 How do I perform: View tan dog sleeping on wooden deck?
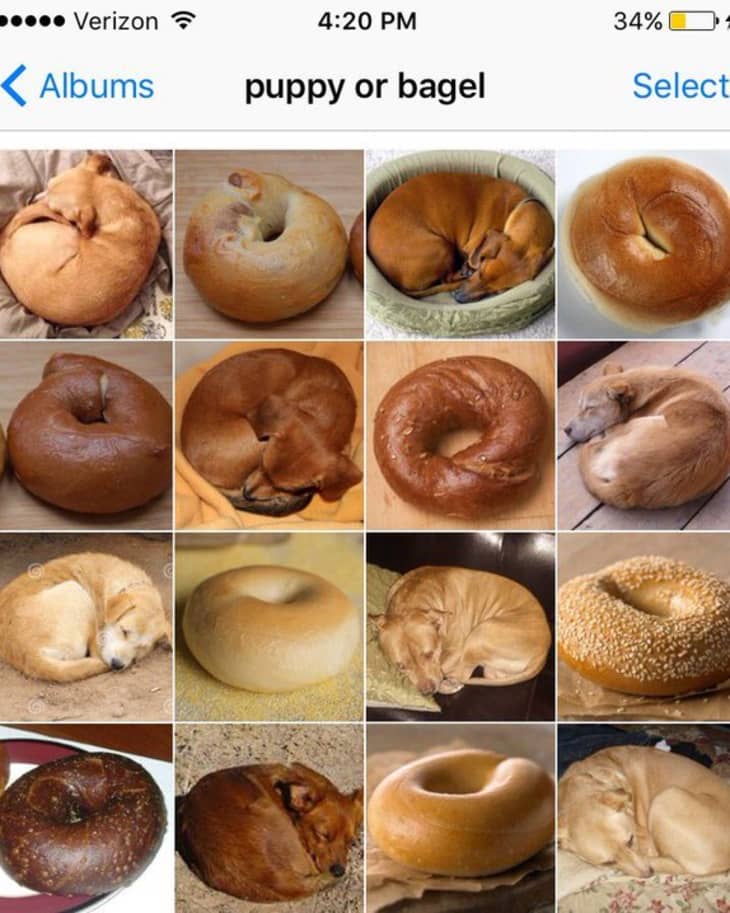point(645,436)
